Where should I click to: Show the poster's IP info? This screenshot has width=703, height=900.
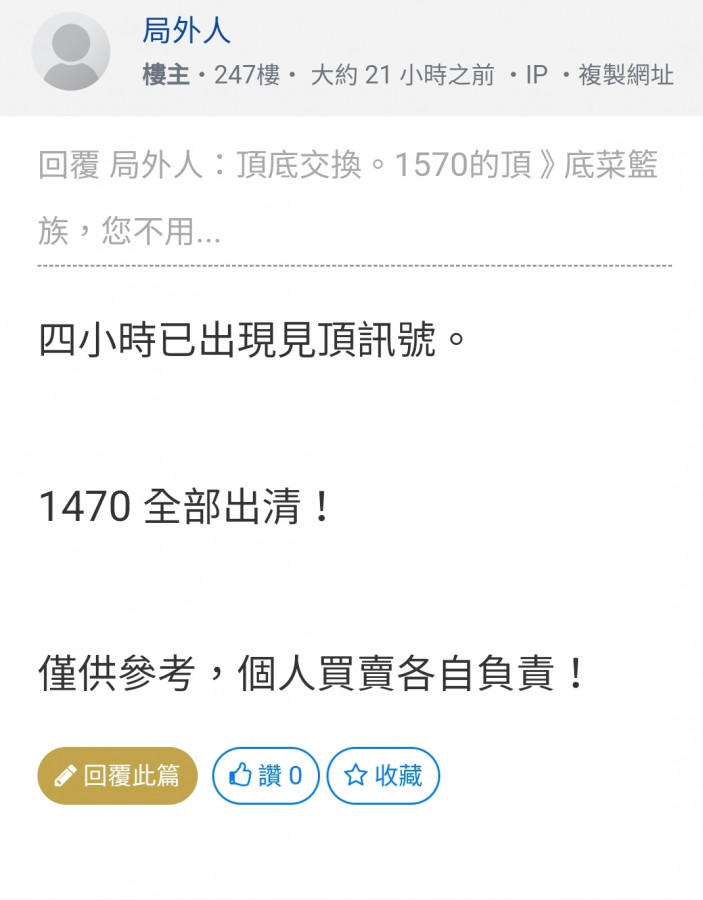(x=536, y=76)
